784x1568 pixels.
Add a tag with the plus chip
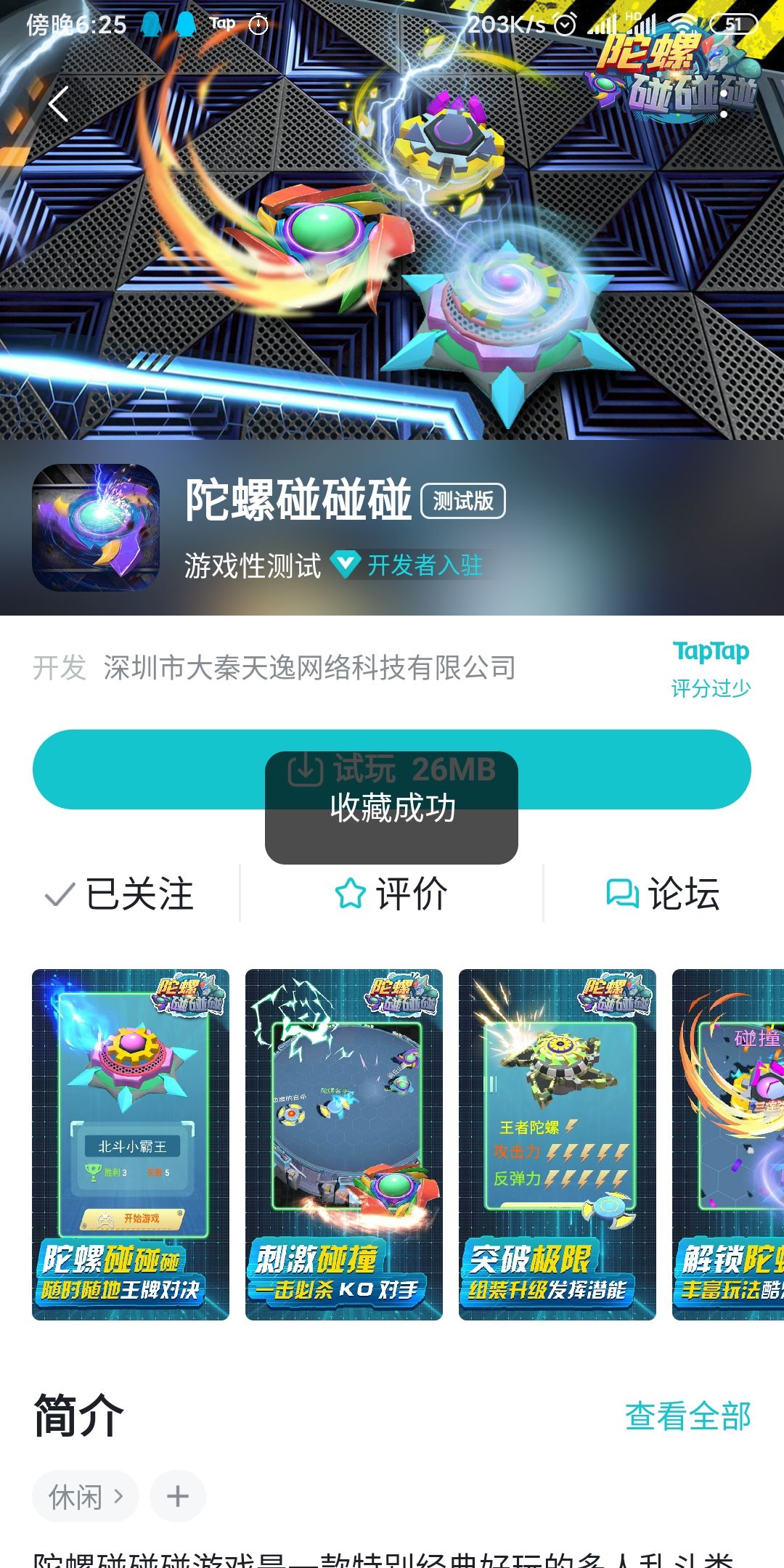click(x=178, y=1496)
